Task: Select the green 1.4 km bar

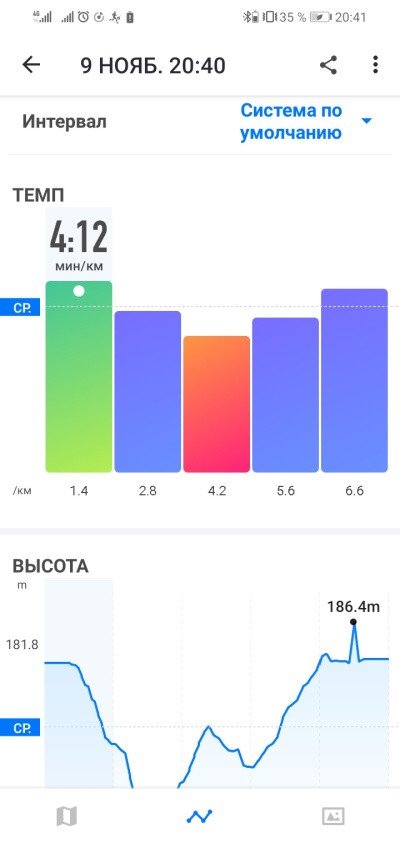Action: 79,376
